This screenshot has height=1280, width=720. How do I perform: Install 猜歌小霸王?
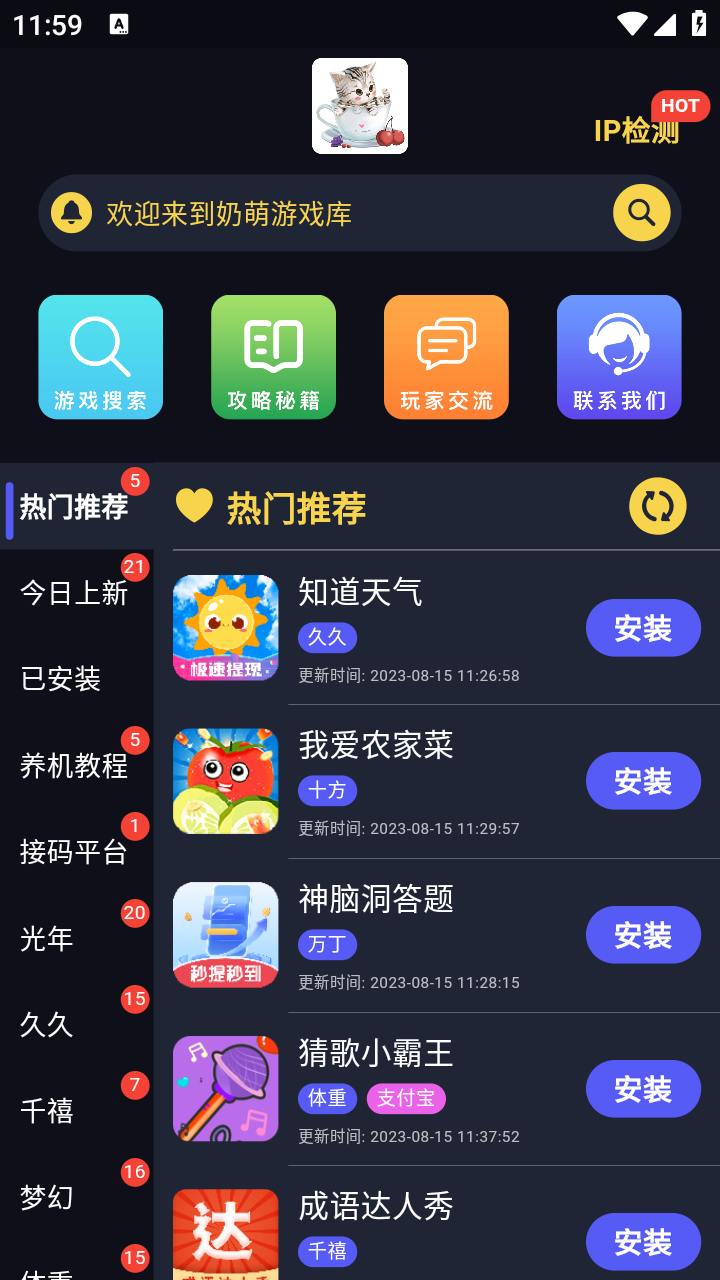[643, 1089]
